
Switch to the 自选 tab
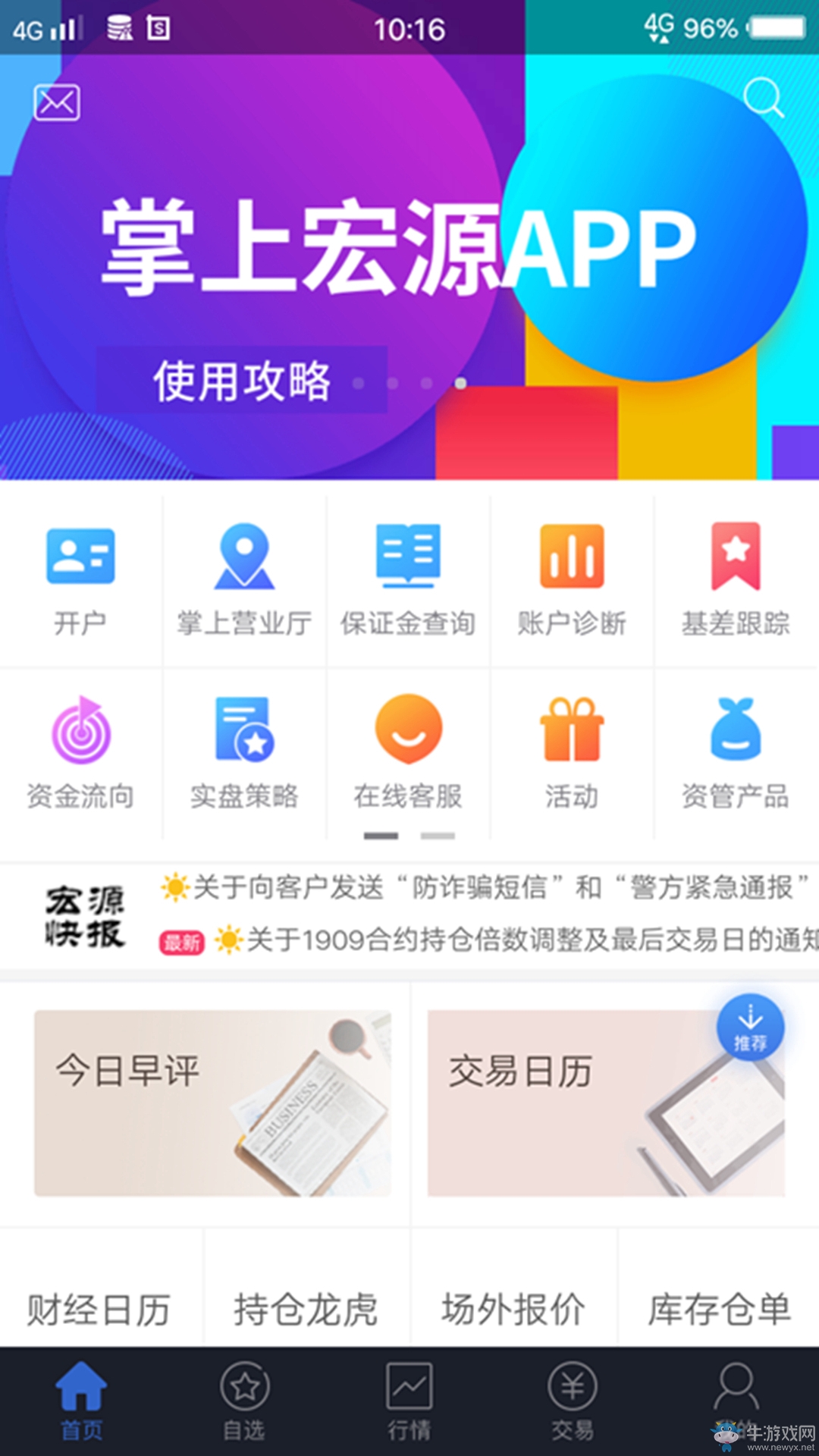pyautogui.click(x=244, y=1401)
